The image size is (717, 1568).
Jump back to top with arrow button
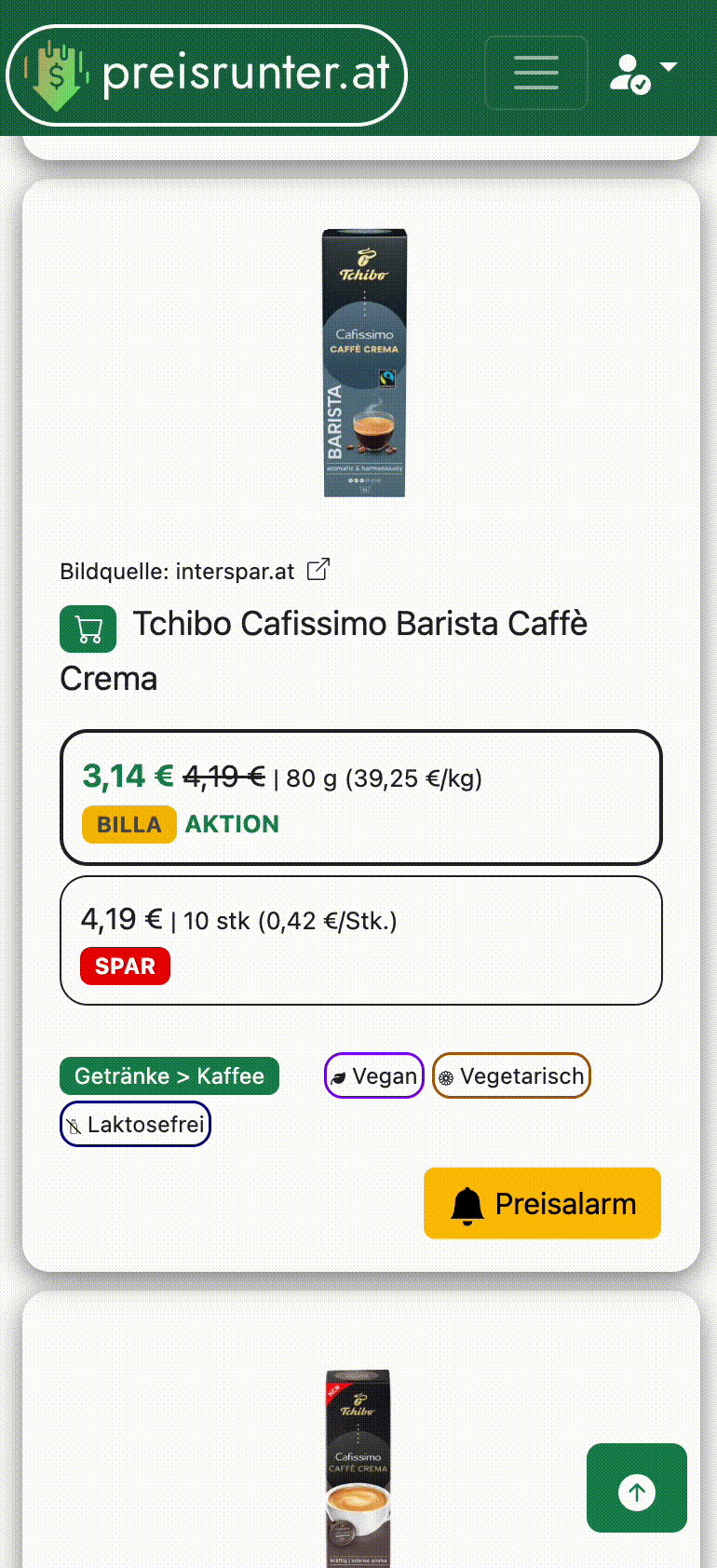pos(637,1488)
